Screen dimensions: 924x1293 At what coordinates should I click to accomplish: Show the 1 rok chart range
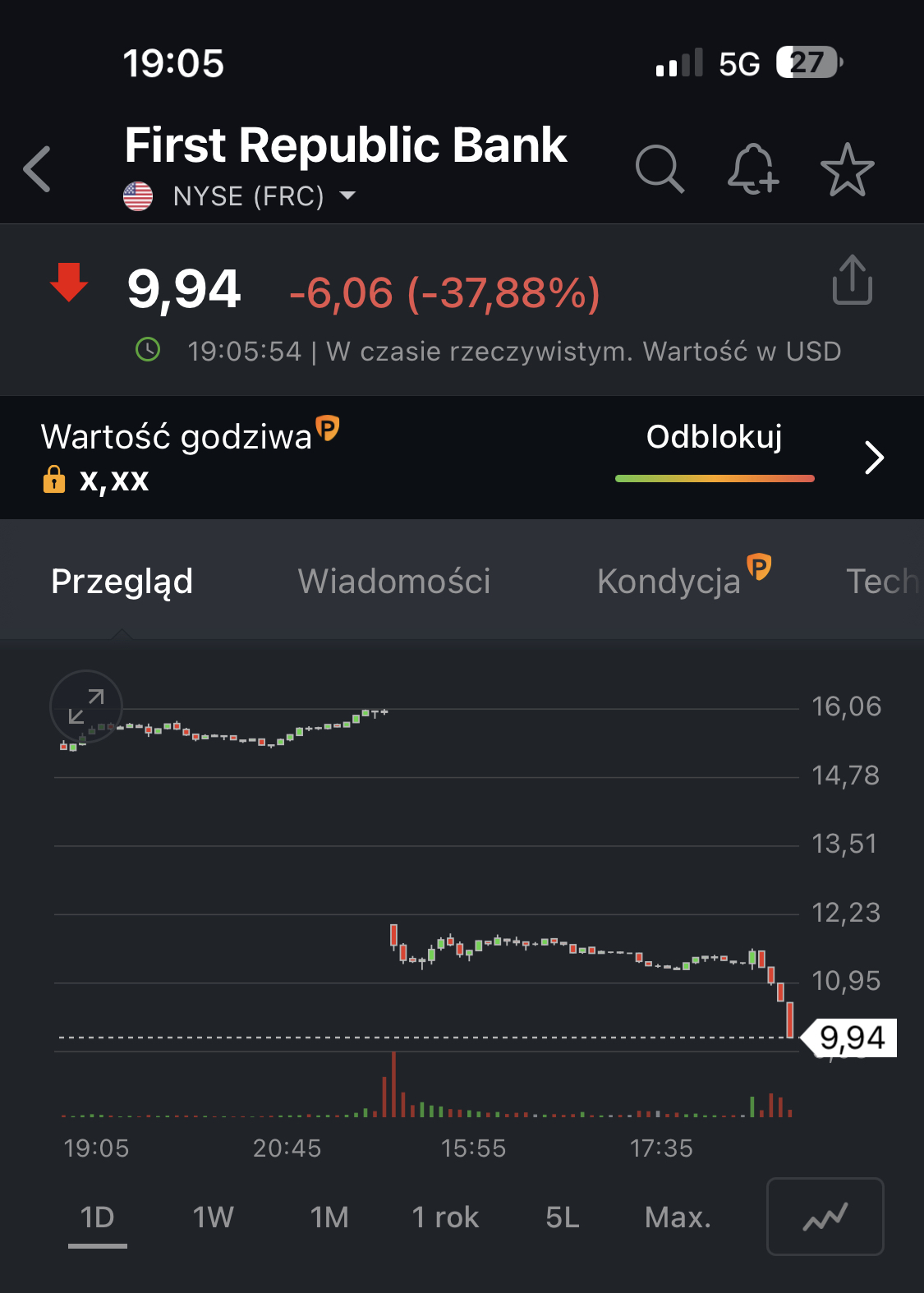click(x=445, y=1217)
